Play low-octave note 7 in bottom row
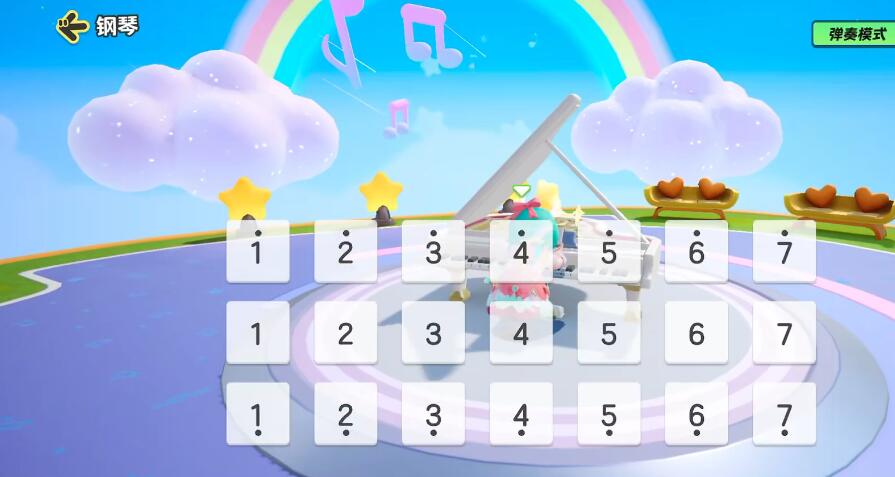Screen dimensions: 895x477 click(784, 413)
